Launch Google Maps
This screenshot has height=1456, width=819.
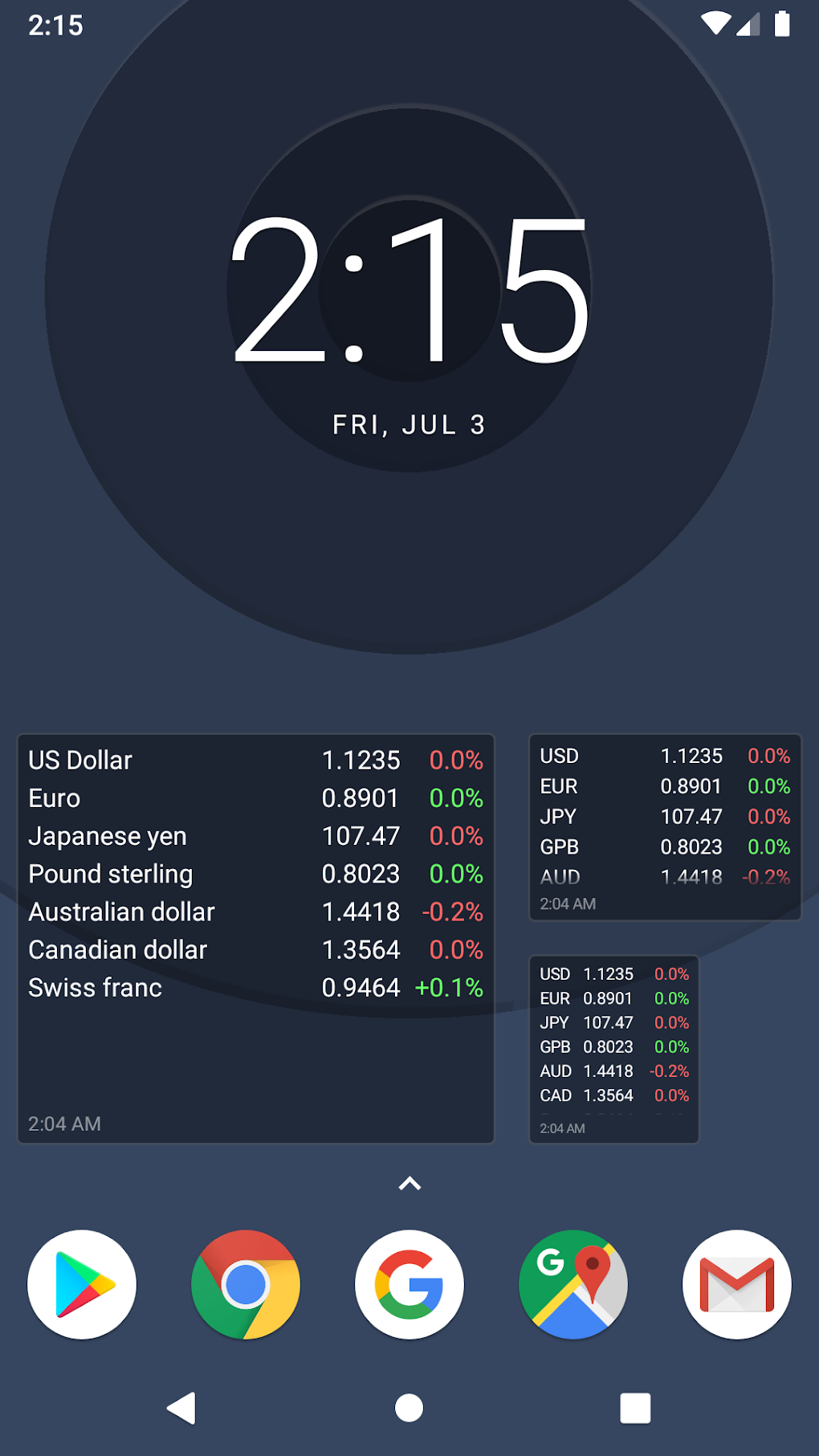pyautogui.click(x=573, y=1284)
